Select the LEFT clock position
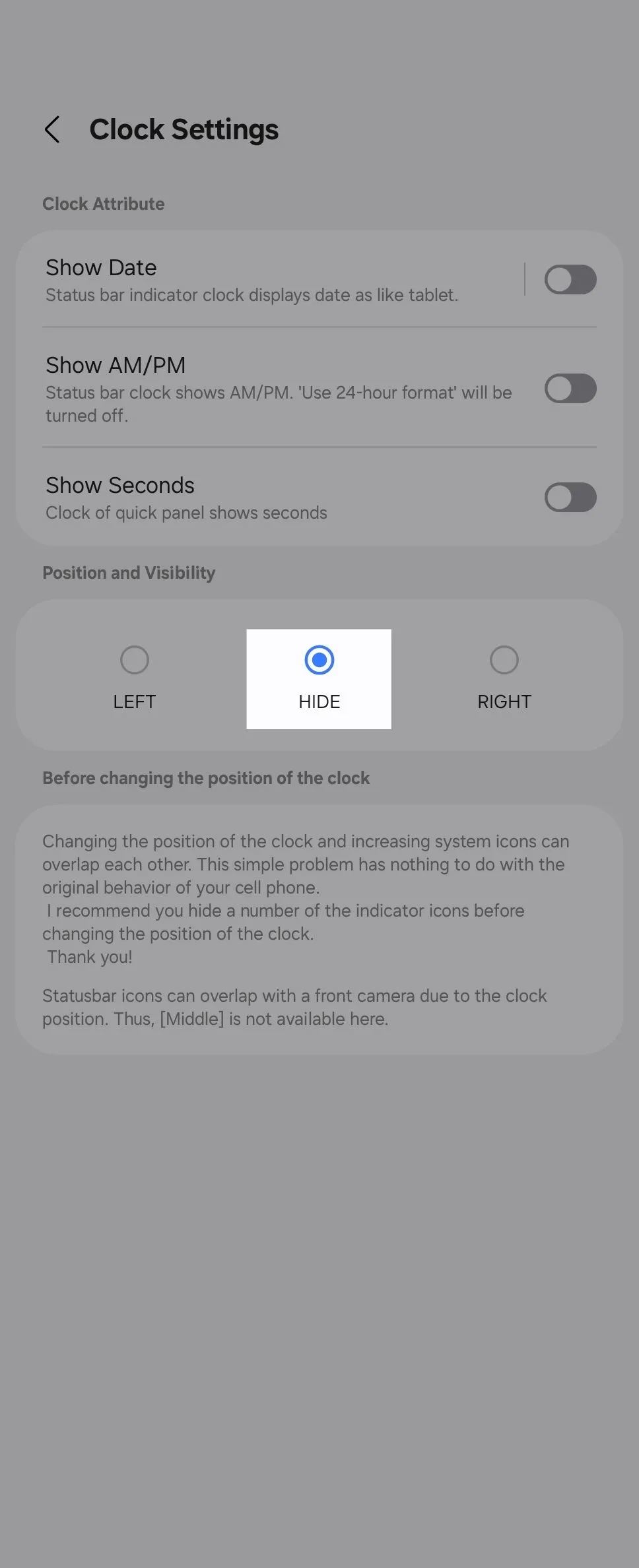 [x=135, y=678]
